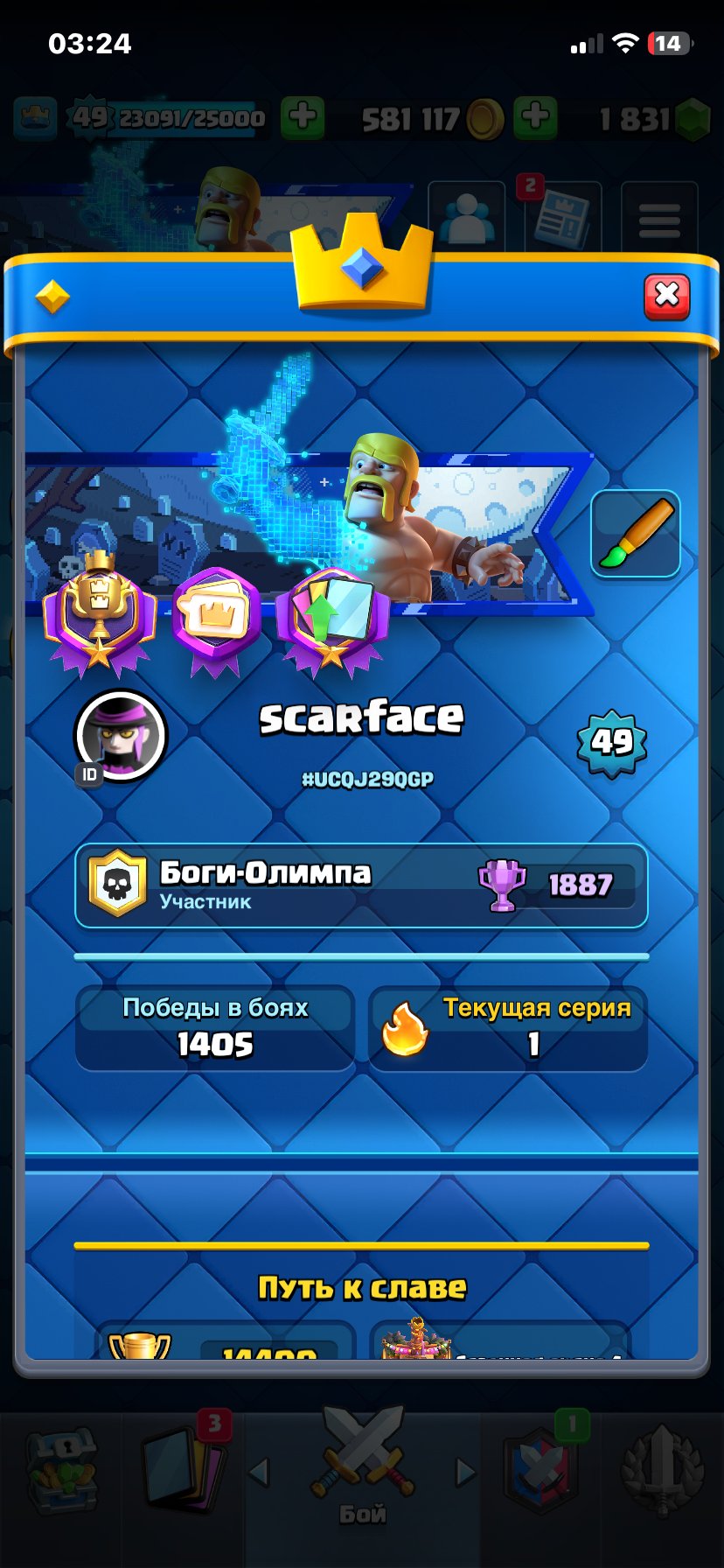The image size is (724, 1568).
Task: Tap the level 49 star badge
Action: tap(612, 743)
